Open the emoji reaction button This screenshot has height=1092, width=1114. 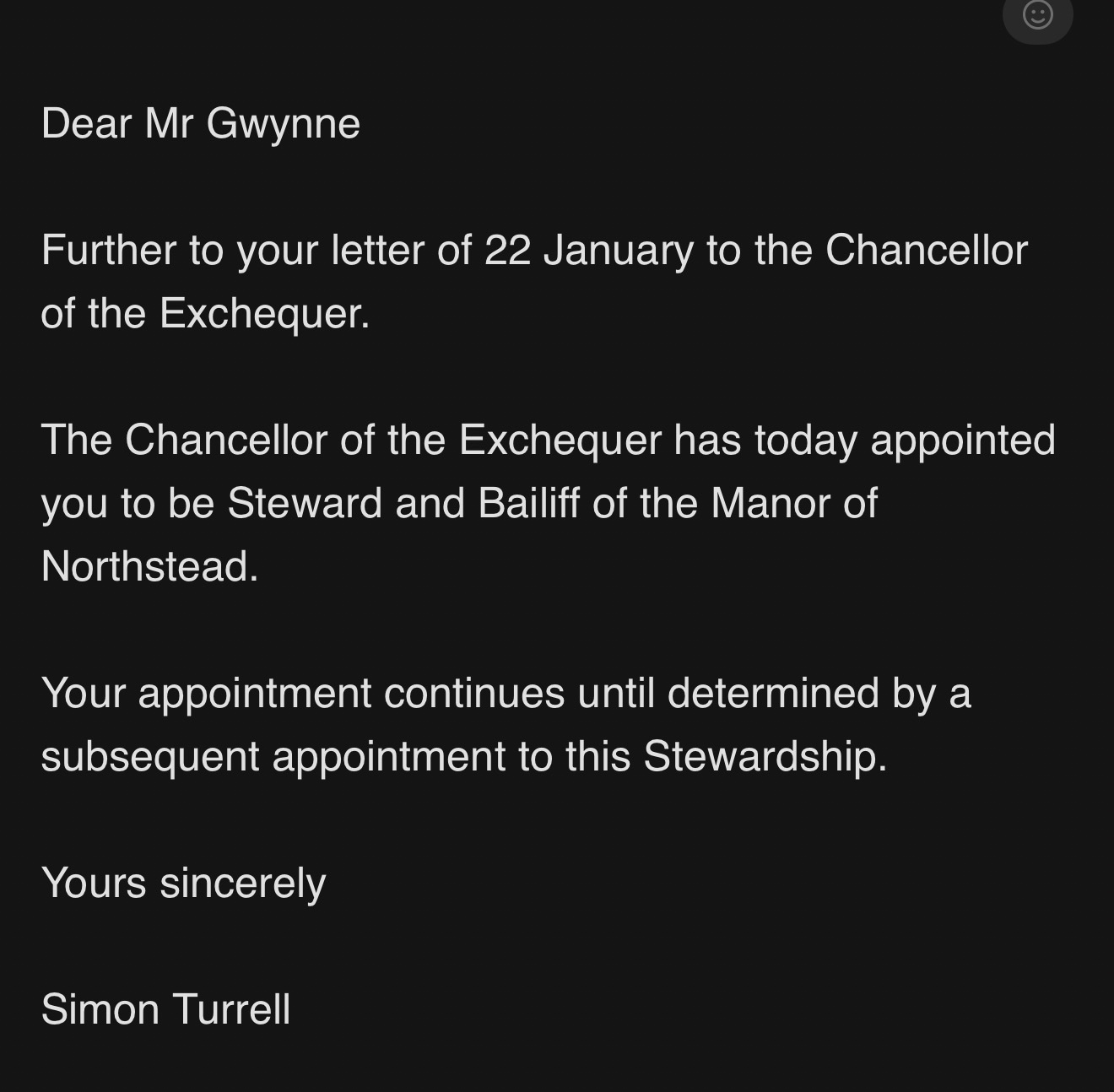click(1037, 15)
